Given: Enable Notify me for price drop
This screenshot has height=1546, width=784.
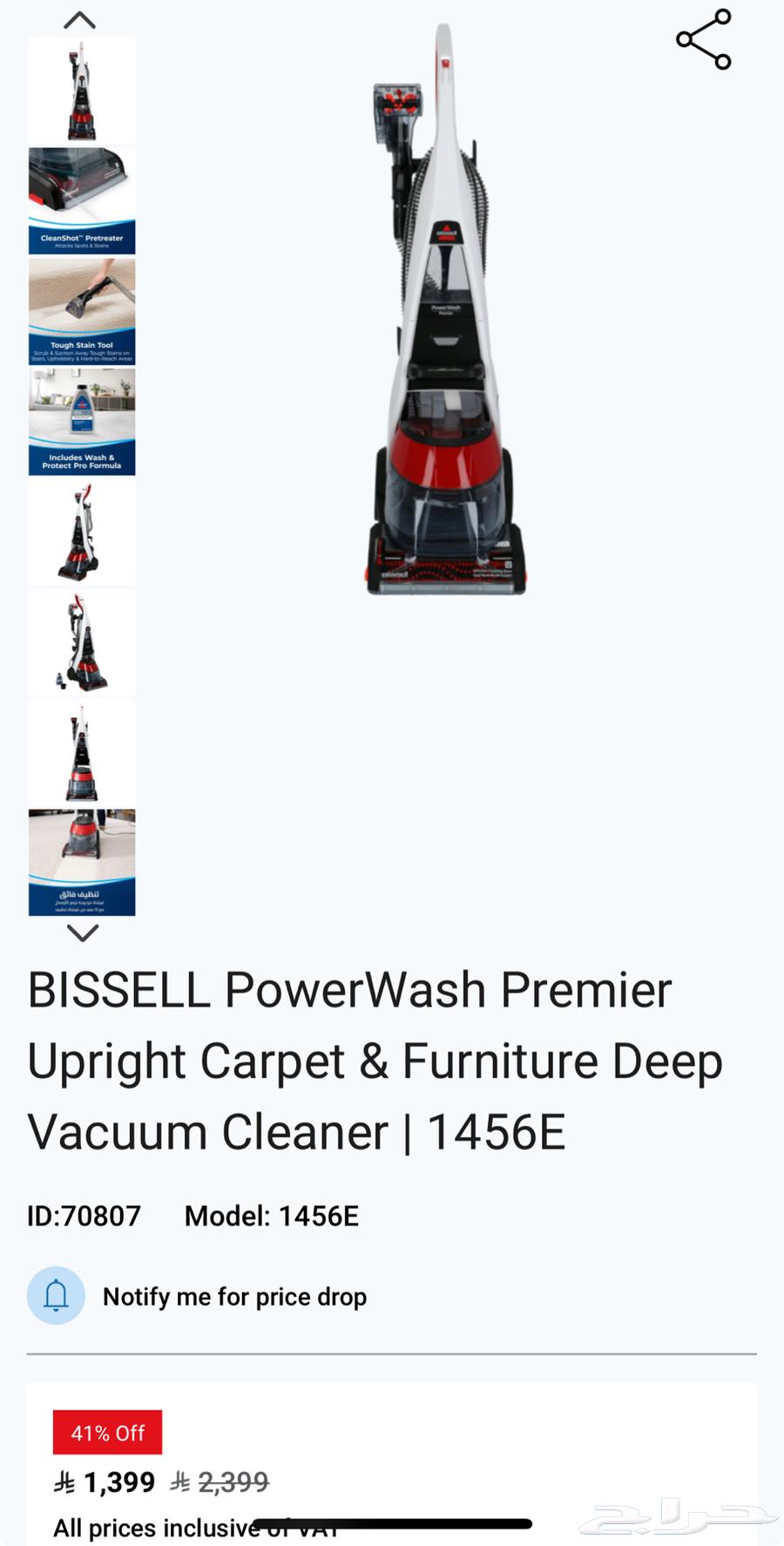Looking at the screenshot, I should pyautogui.click(x=56, y=1296).
